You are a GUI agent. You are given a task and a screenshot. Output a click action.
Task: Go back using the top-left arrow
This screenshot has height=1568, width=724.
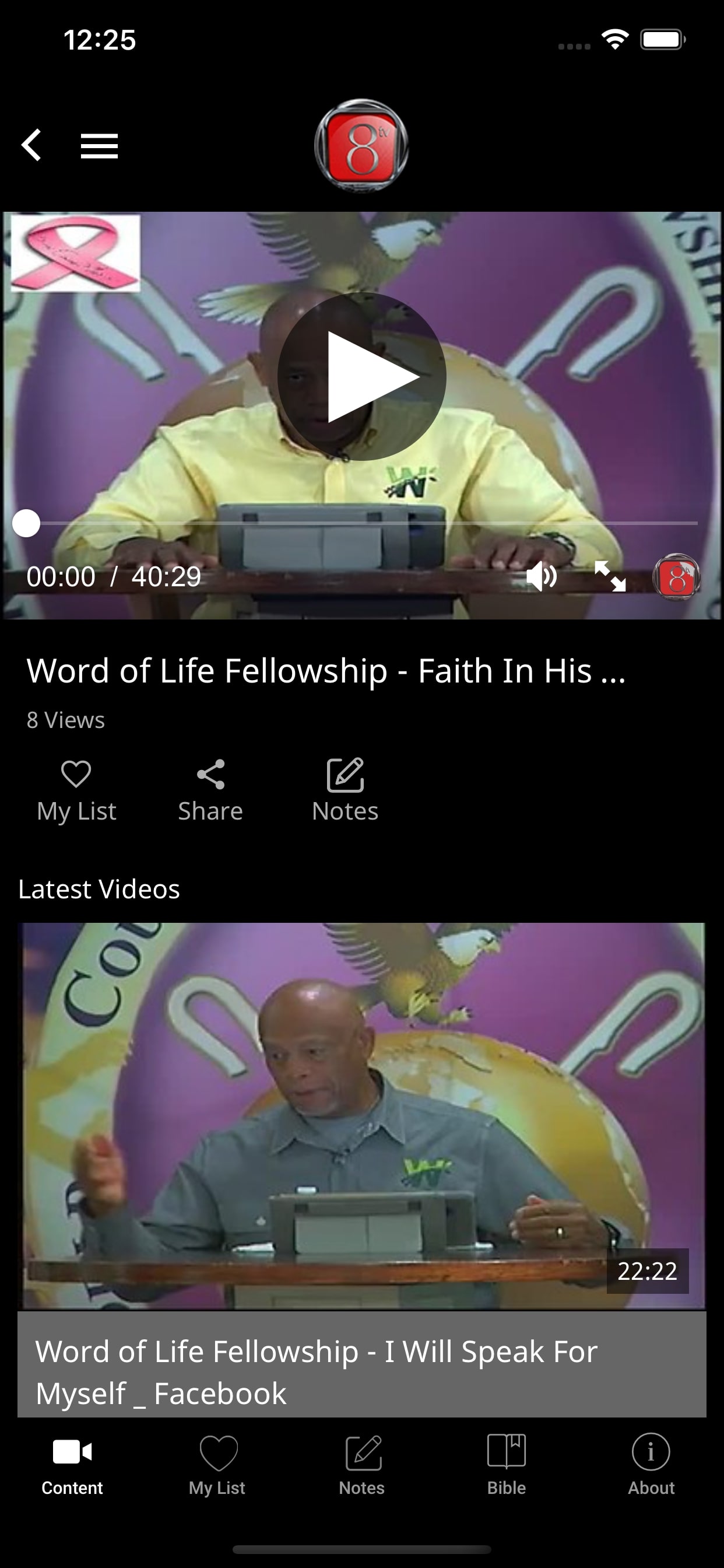[x=31, y=145]
